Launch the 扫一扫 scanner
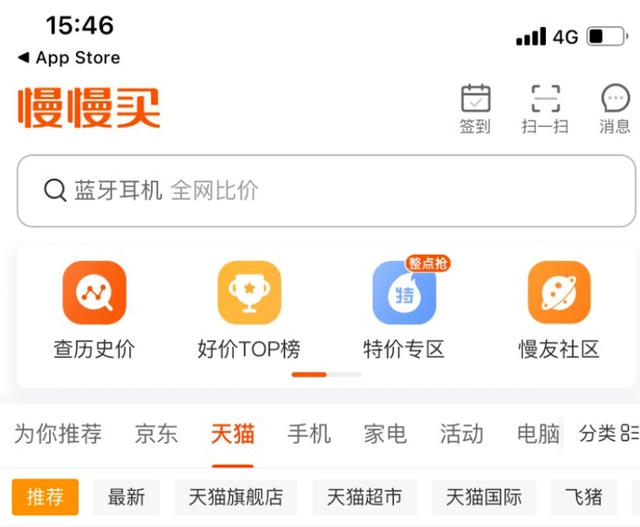 pos(545,108)
